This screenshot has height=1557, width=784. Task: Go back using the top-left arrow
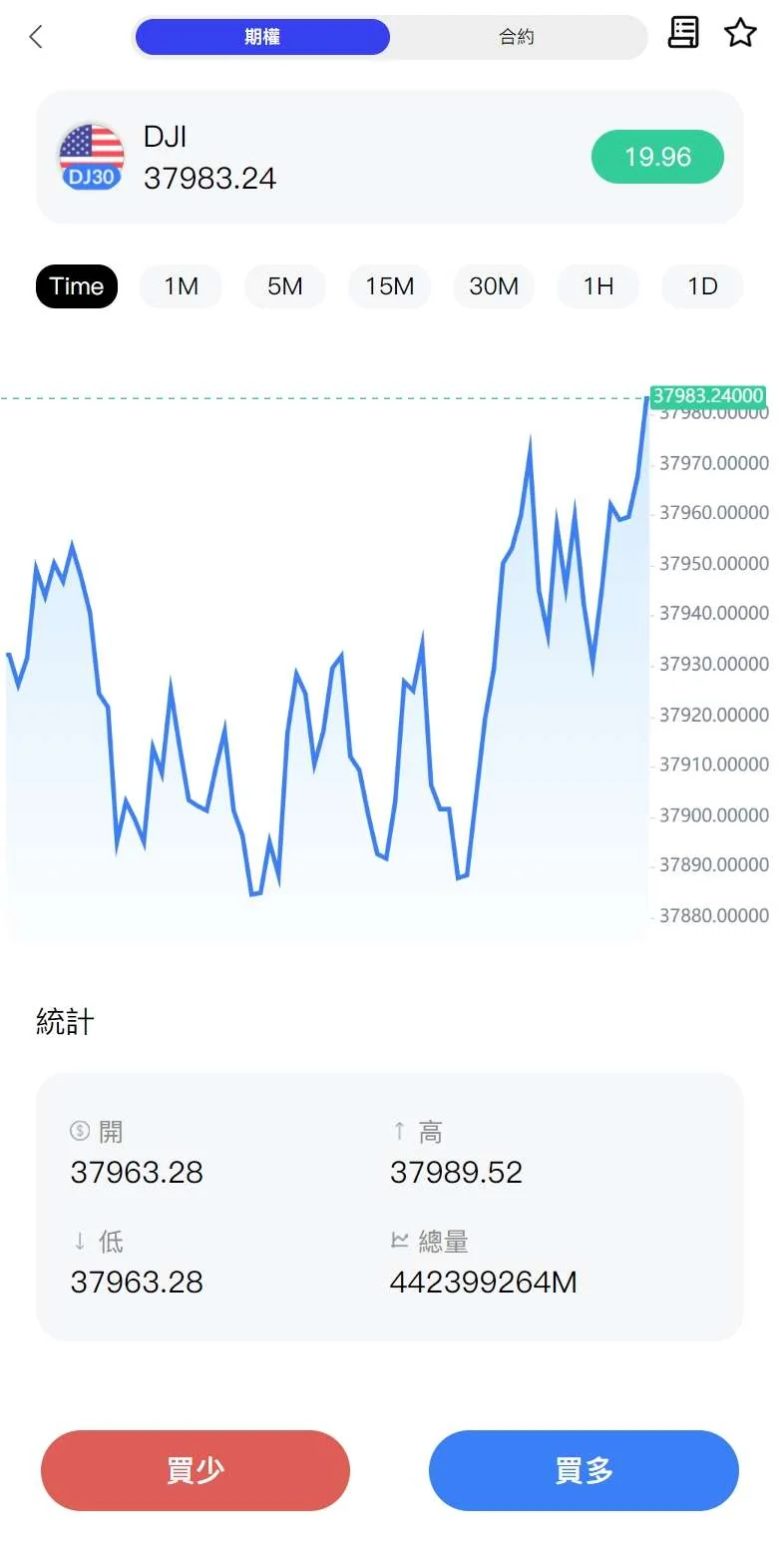(x=36, y=37)
